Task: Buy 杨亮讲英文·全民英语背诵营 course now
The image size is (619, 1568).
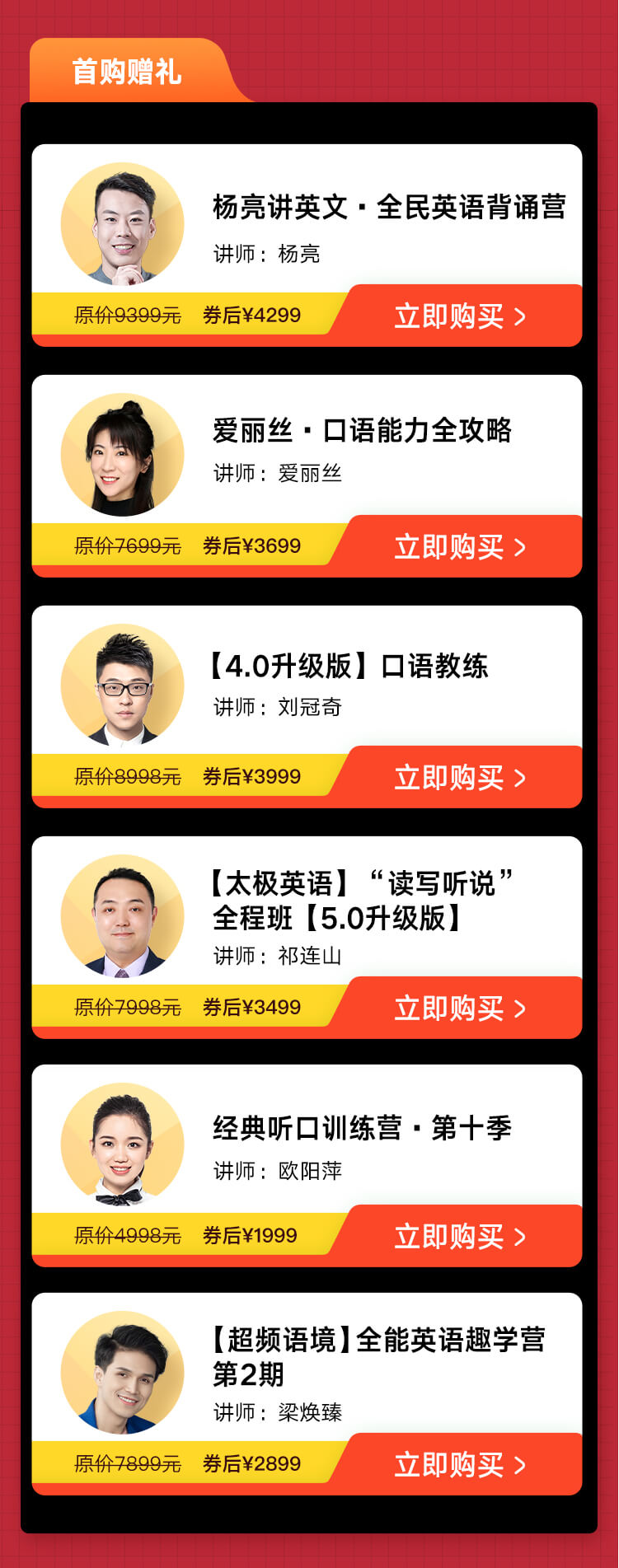Action: pyautogui.click(x=459, y=316)
